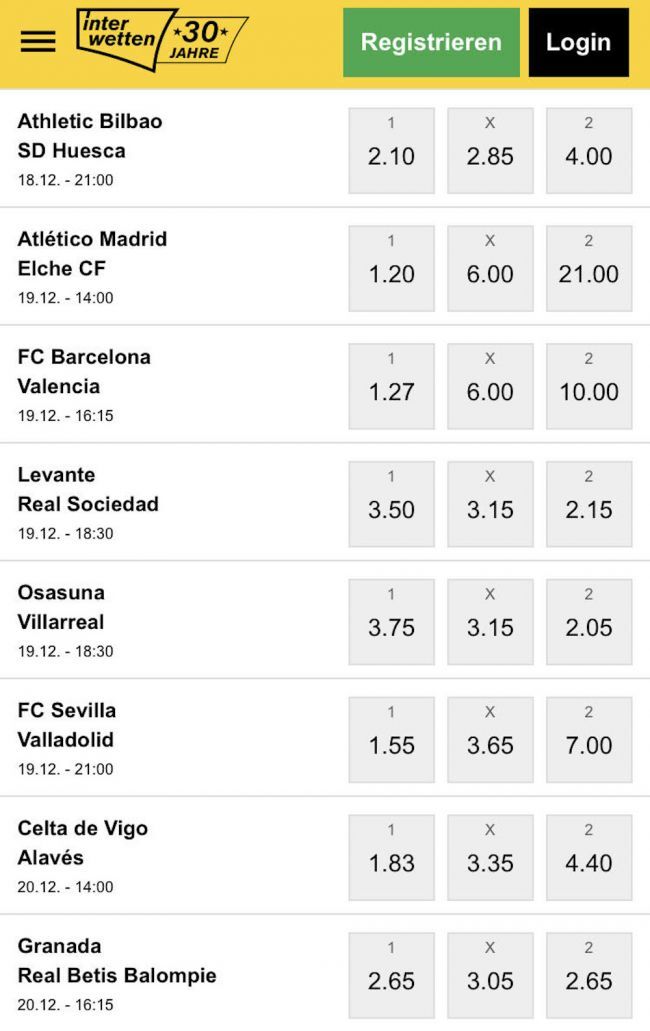The height and width of the screenshot is (1031, 650).
Task: Select 1.55 for FC Sevilla win
Action: coord(391,740)
